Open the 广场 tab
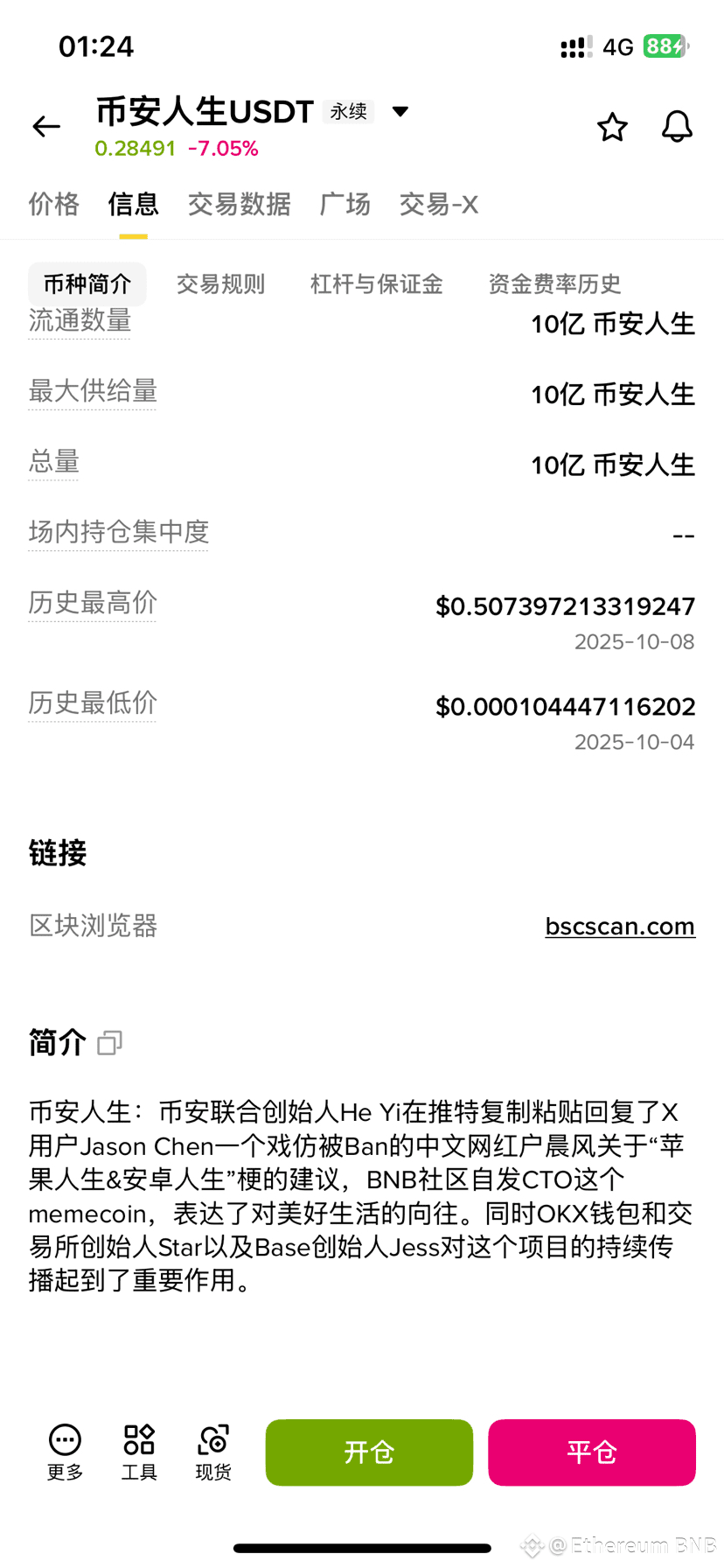The width and height of the screenshot is (724, 1568). pos(345,204)
